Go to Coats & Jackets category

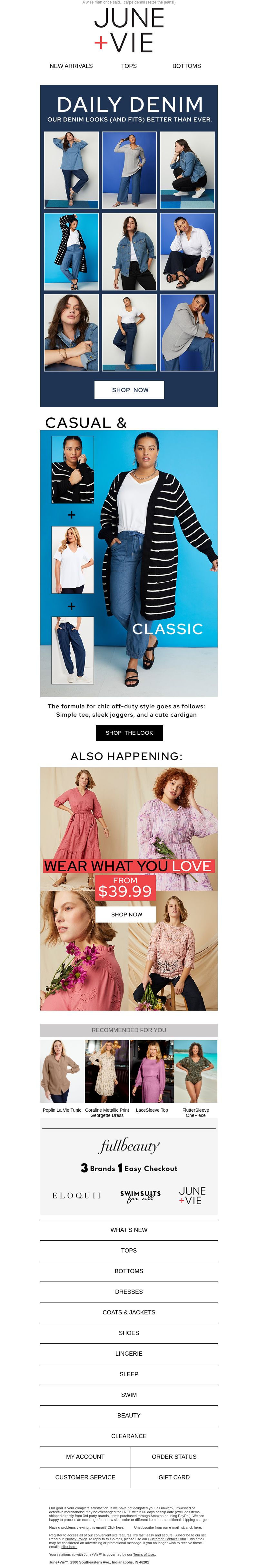coord(129,1312)
